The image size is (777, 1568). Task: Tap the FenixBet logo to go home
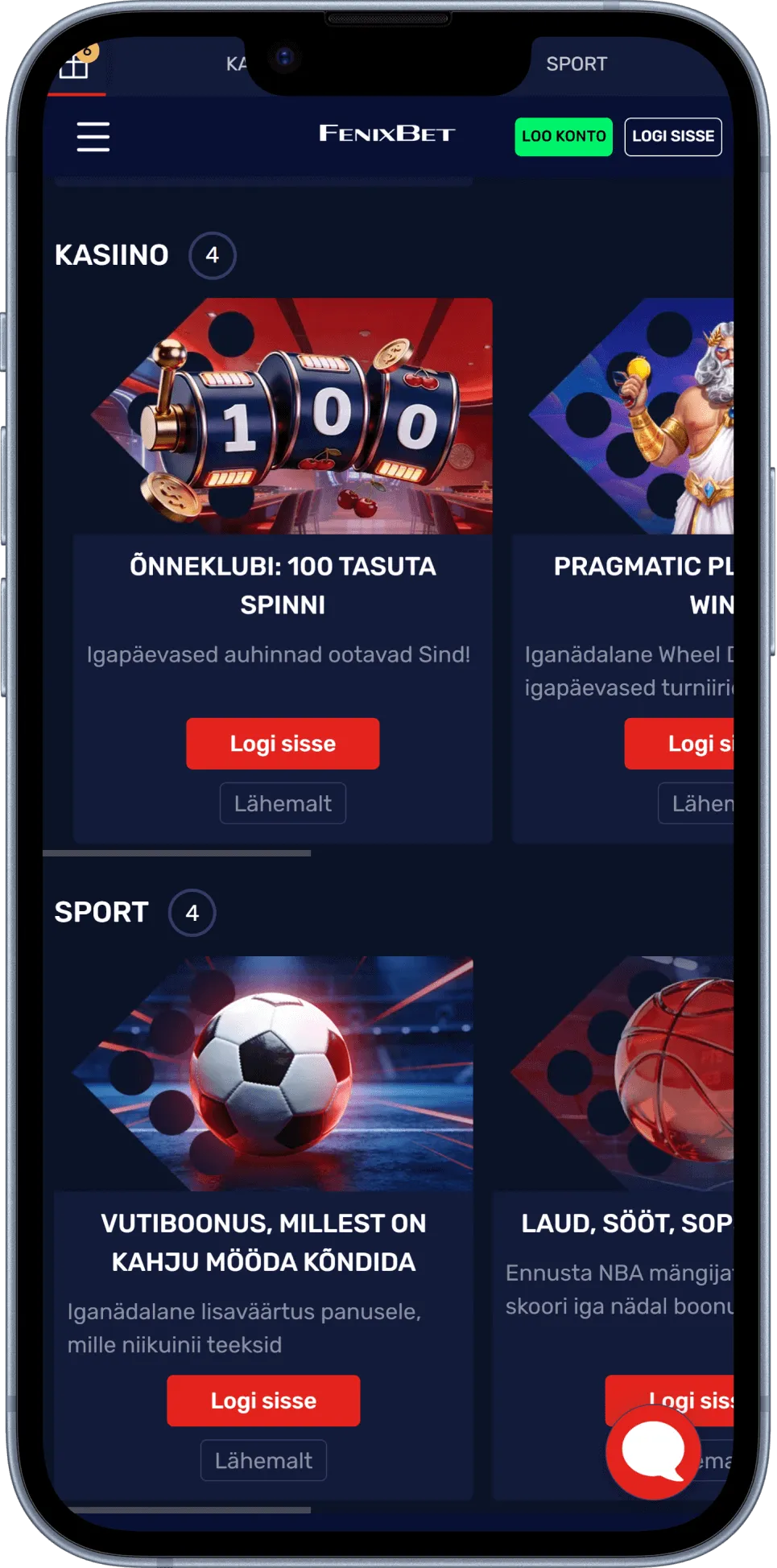click(386, 134)
